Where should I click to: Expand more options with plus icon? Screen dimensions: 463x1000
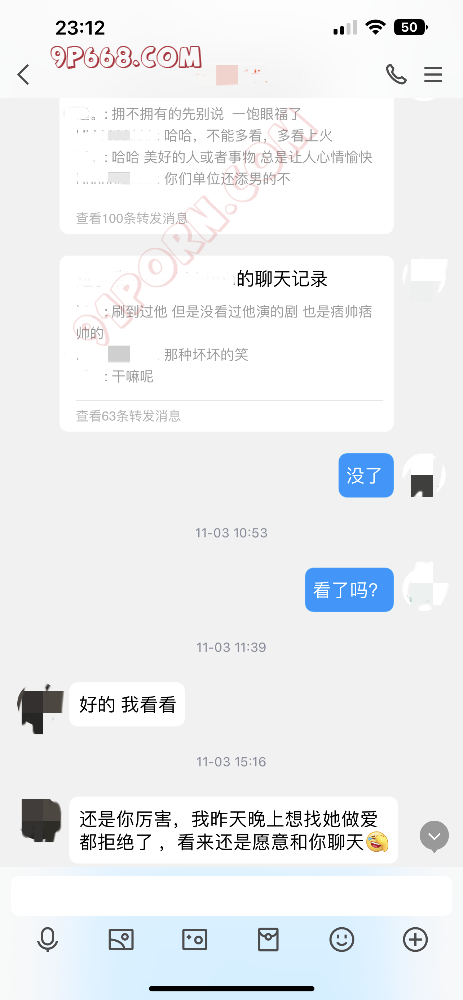415,939
